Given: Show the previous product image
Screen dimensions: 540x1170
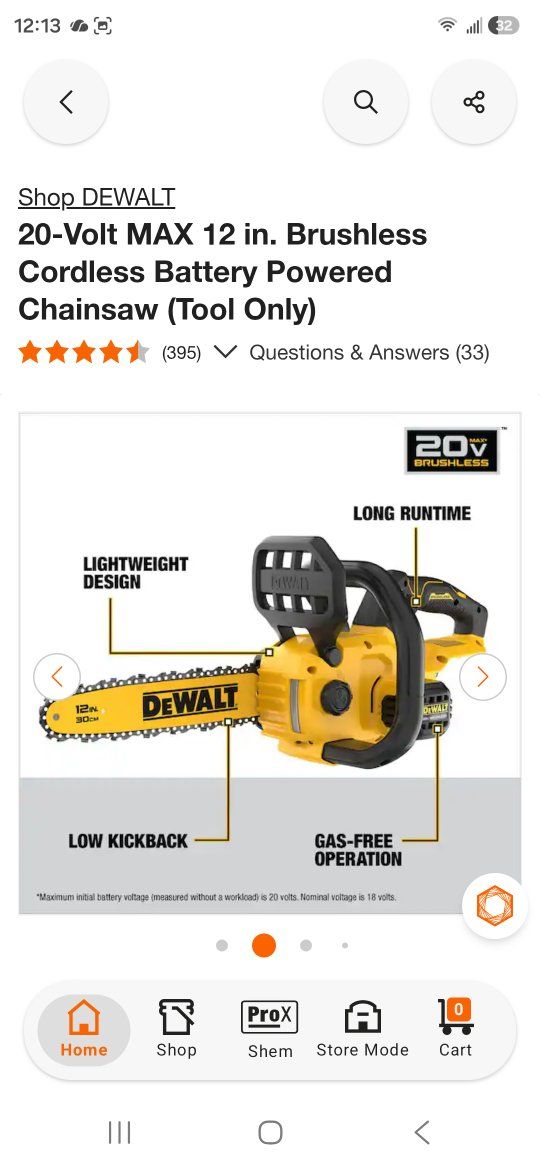Looking at the screenshot, I should click(x=57, y=677).
